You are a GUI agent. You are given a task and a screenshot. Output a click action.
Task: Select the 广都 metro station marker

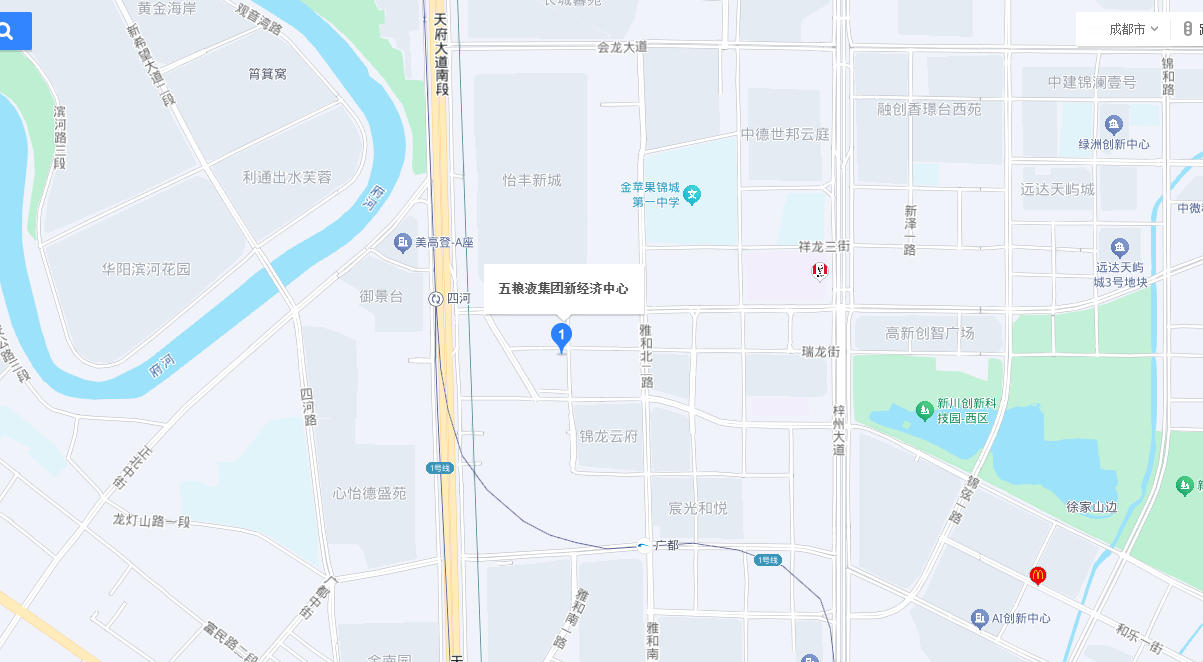[643, 545]
